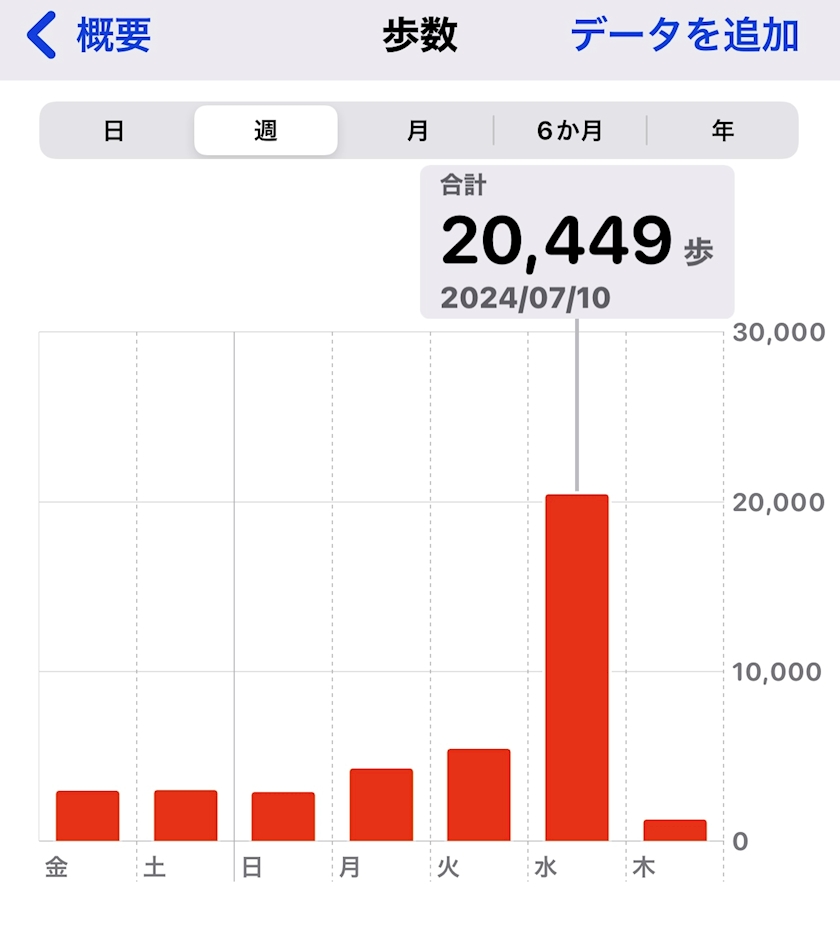Image resolution: width=840 pixels, height=934 pixels.
Task: Select the 火 bar in the chart
Action: pyautogui.click(x=479, y=794)
